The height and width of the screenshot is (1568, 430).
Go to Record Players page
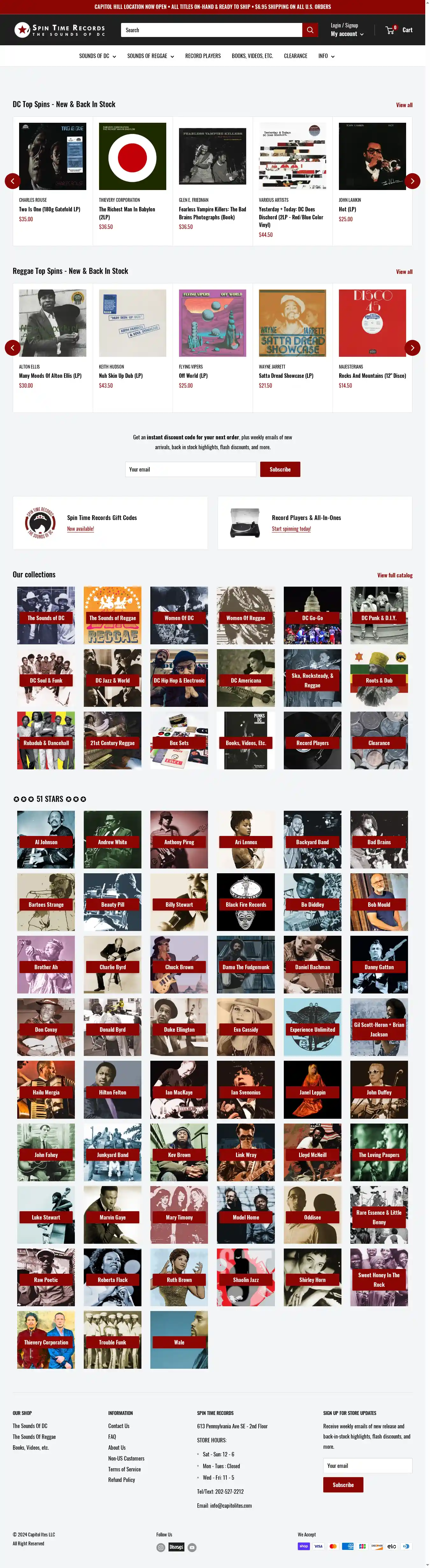click(x=203, y=56)
